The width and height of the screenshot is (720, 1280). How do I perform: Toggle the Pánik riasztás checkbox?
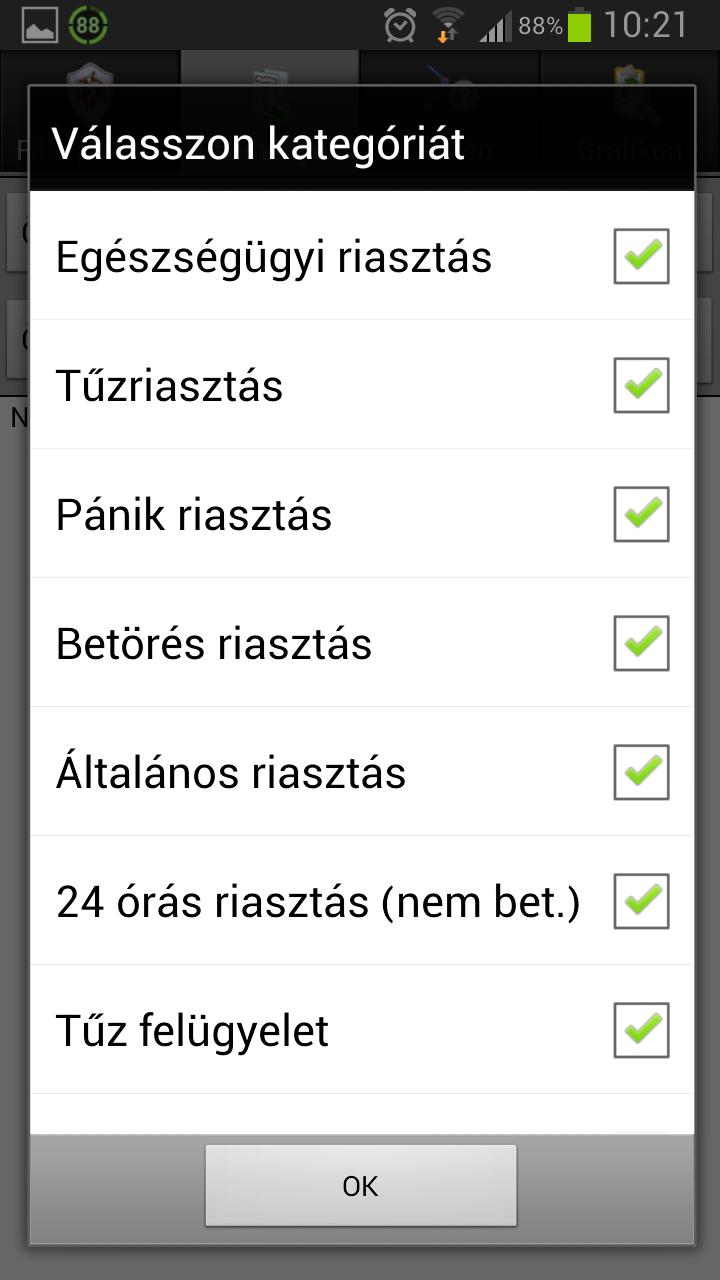click(x=641, y=514)
